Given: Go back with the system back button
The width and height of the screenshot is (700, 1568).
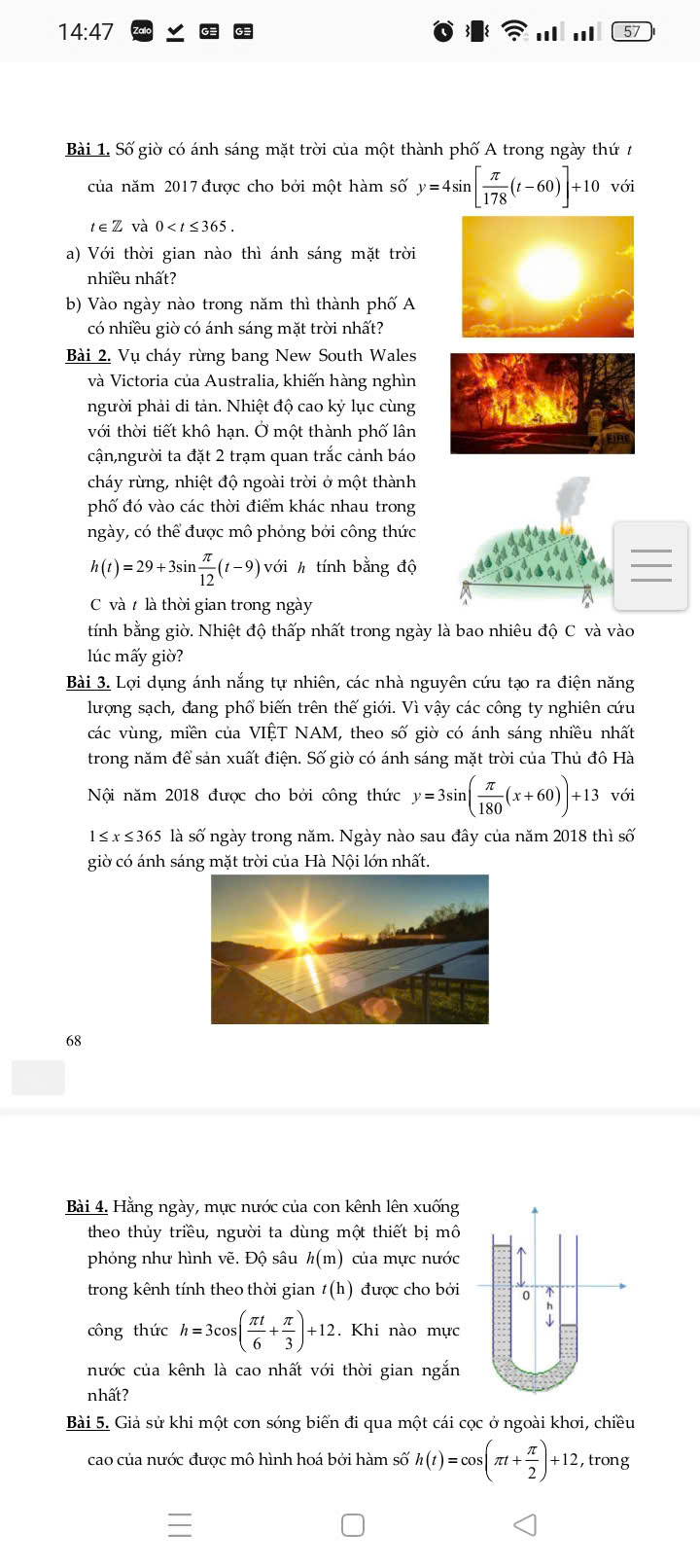Looking at the screenshot, I should pos(524,1524).
